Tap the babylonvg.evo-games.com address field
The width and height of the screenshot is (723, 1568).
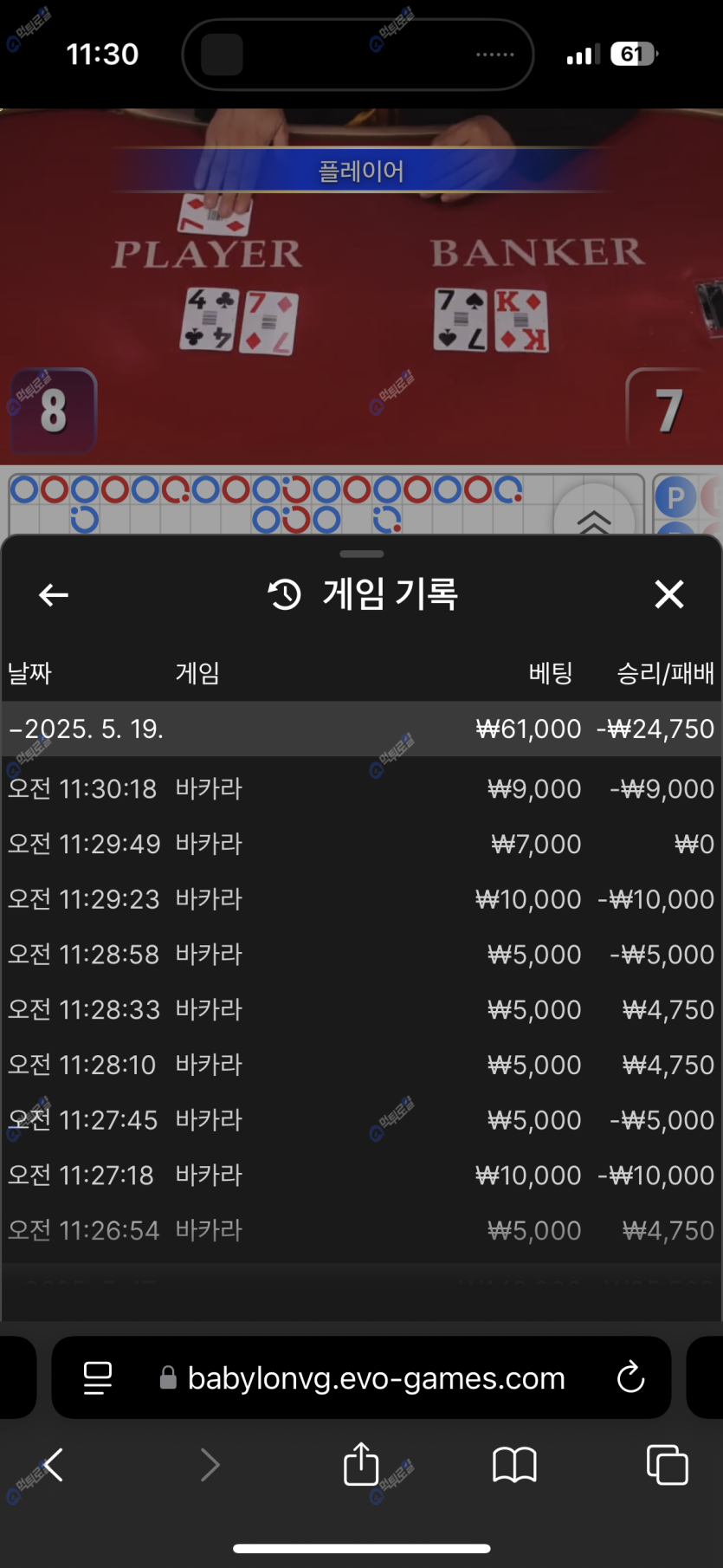coord(375,1377)
